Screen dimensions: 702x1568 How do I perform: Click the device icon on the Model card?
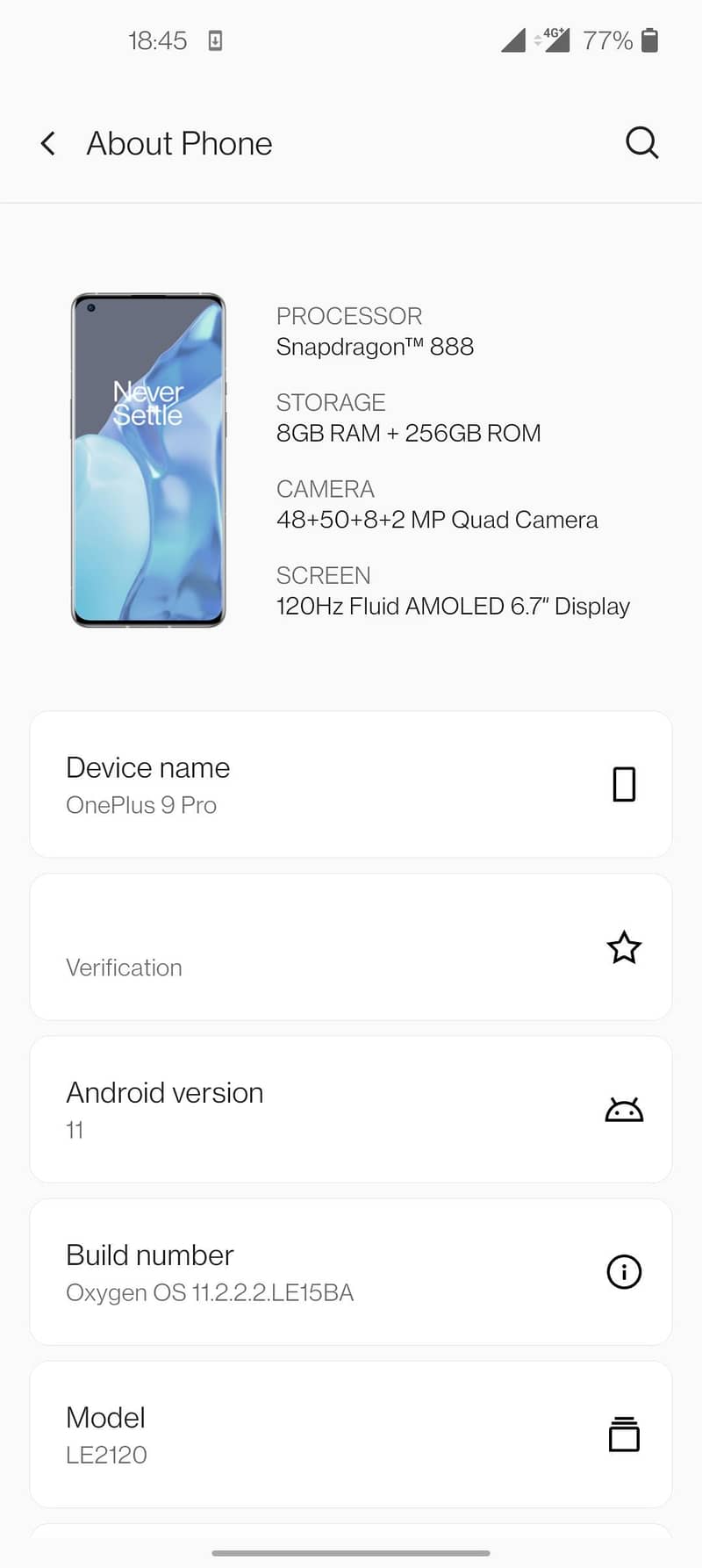tap(623, 1435)
